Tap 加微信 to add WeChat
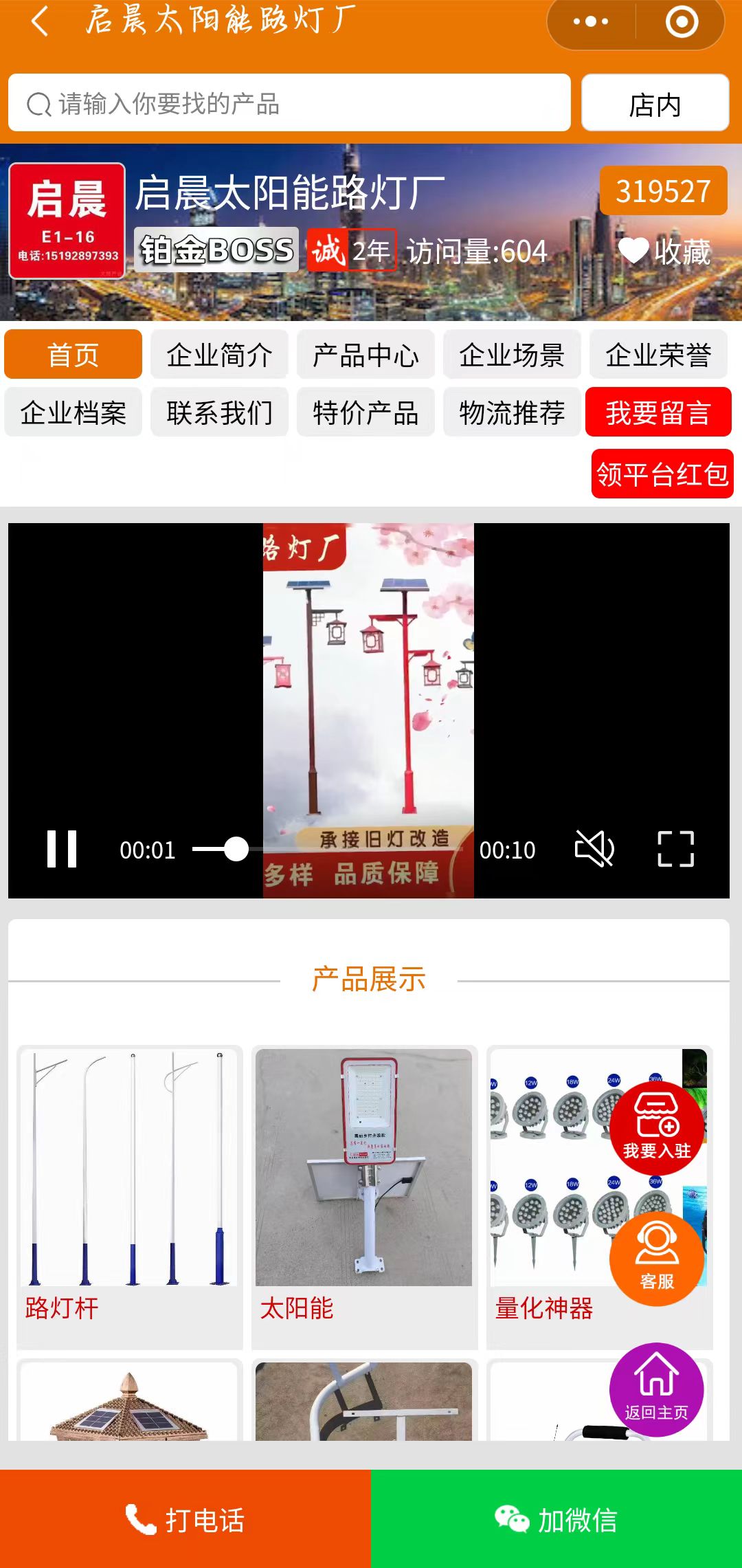The width and height of the screenshot is (742, 1568). [556, 1519]
